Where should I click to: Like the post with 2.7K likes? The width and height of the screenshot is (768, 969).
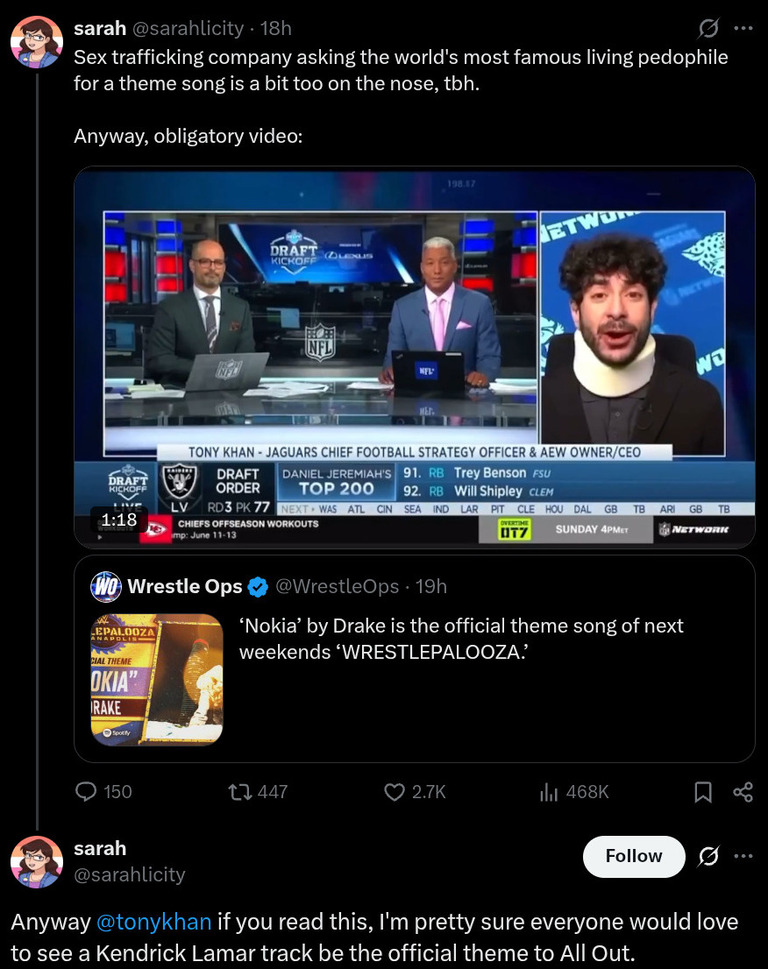click(415, 791)
